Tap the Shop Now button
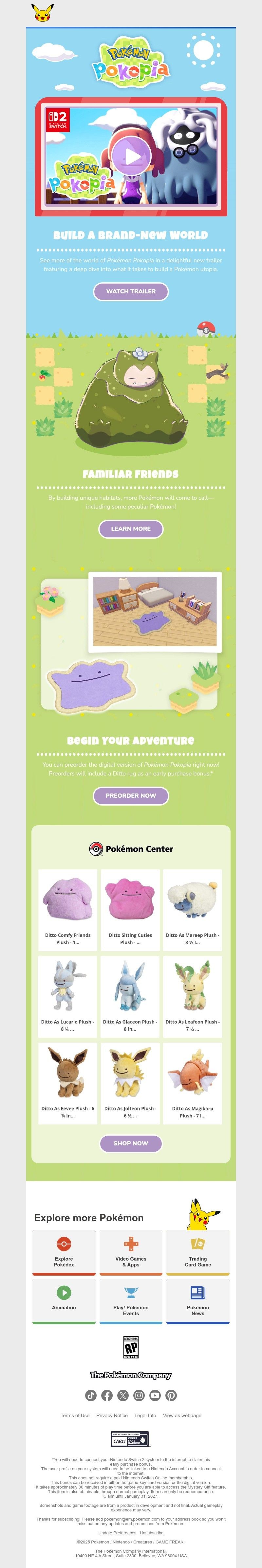262x1568 pixels. point(131,1143)
